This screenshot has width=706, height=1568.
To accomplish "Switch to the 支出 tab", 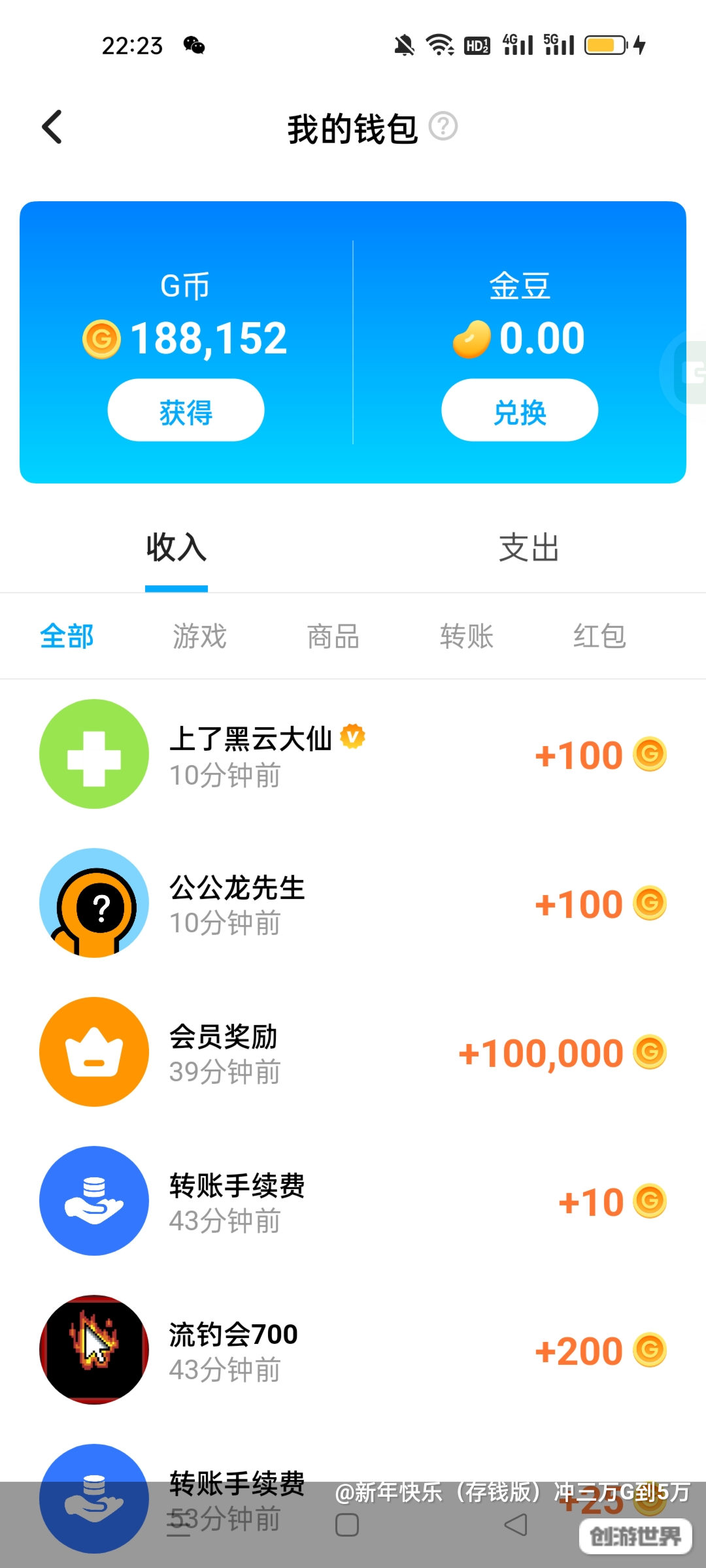I will pyautogui.click(x=529, y=547).
